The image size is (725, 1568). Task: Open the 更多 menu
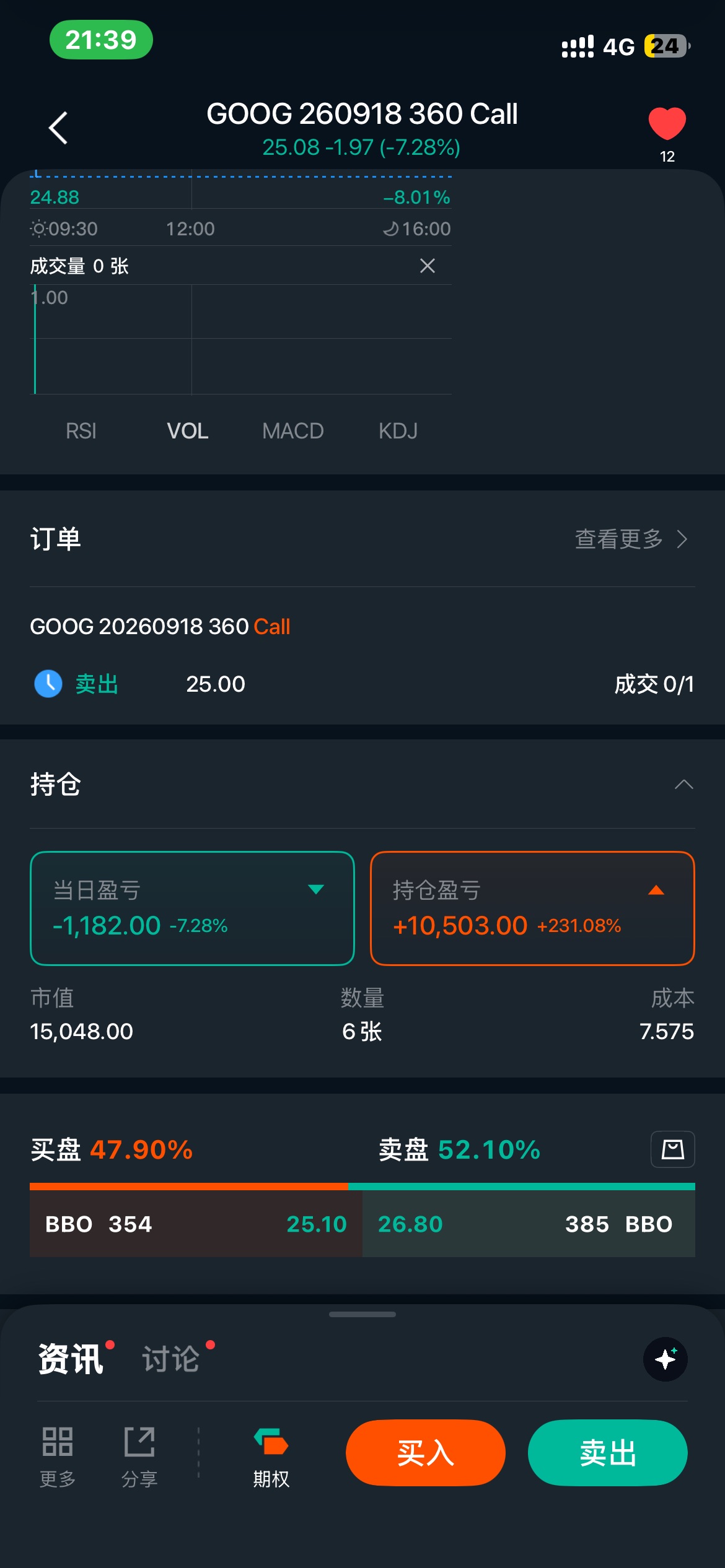(x=58, y=1455)
